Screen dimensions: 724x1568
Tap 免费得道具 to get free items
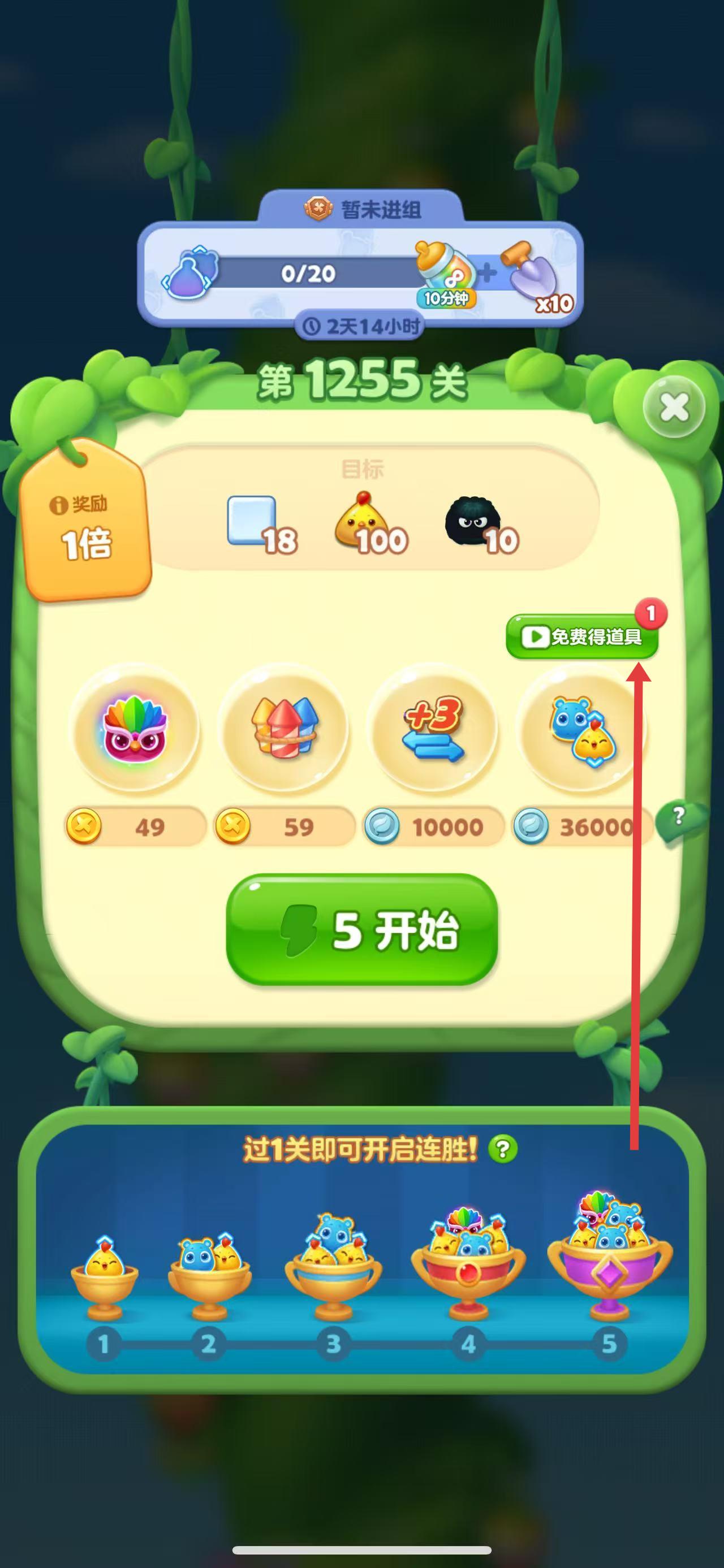[x=582, y=636]
